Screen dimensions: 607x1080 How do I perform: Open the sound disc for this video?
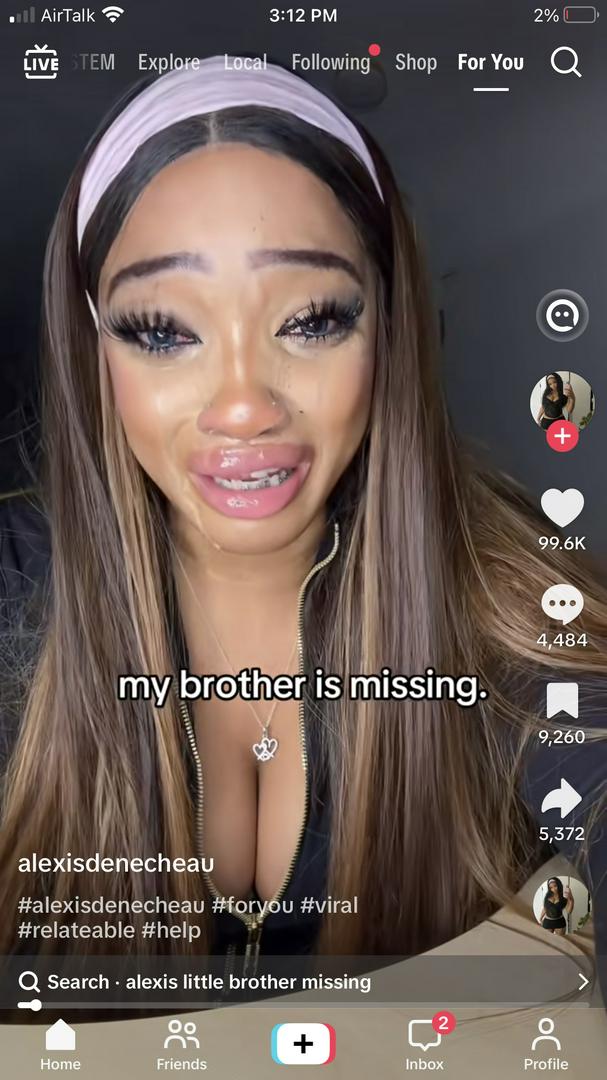[x=562, y=904]
